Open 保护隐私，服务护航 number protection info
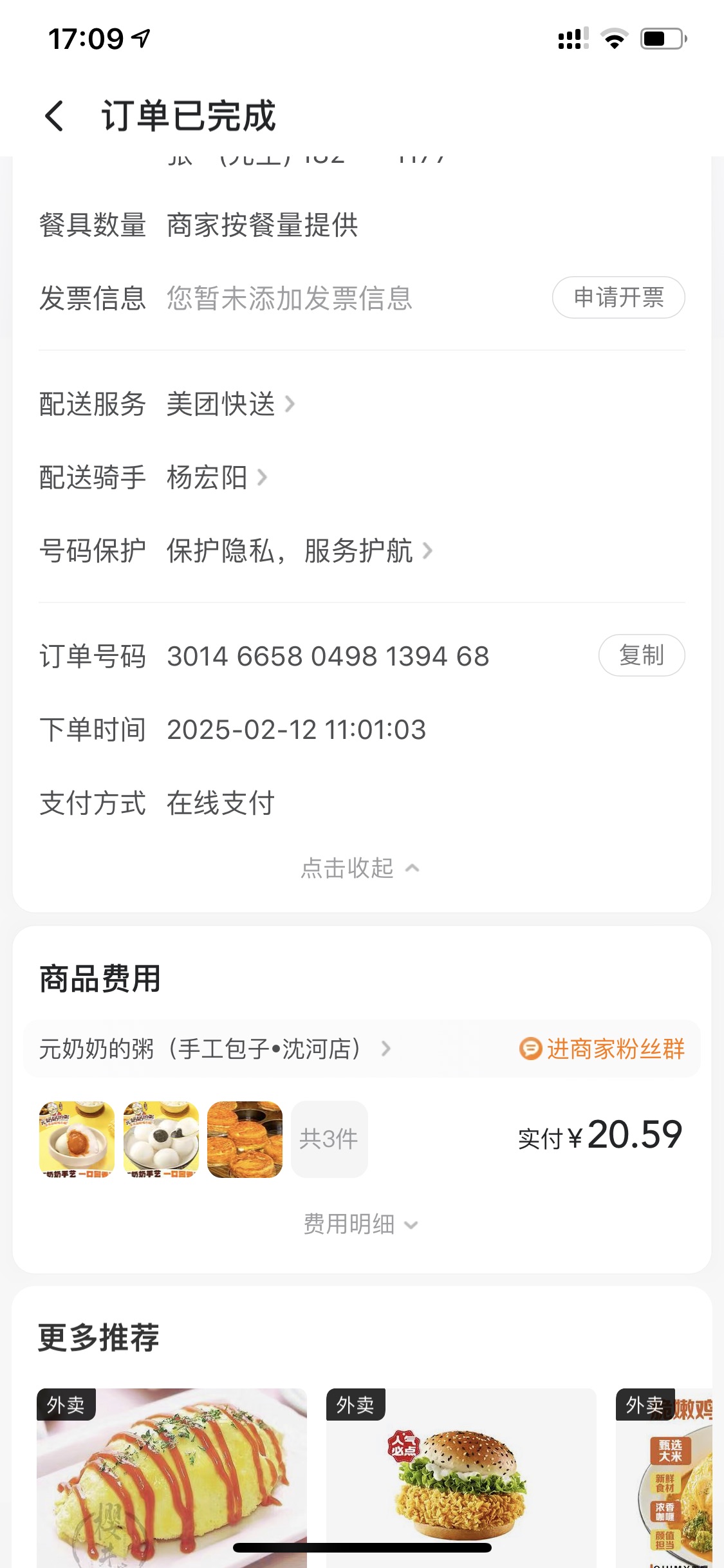Screen dimensions: 724x1568 299,551
